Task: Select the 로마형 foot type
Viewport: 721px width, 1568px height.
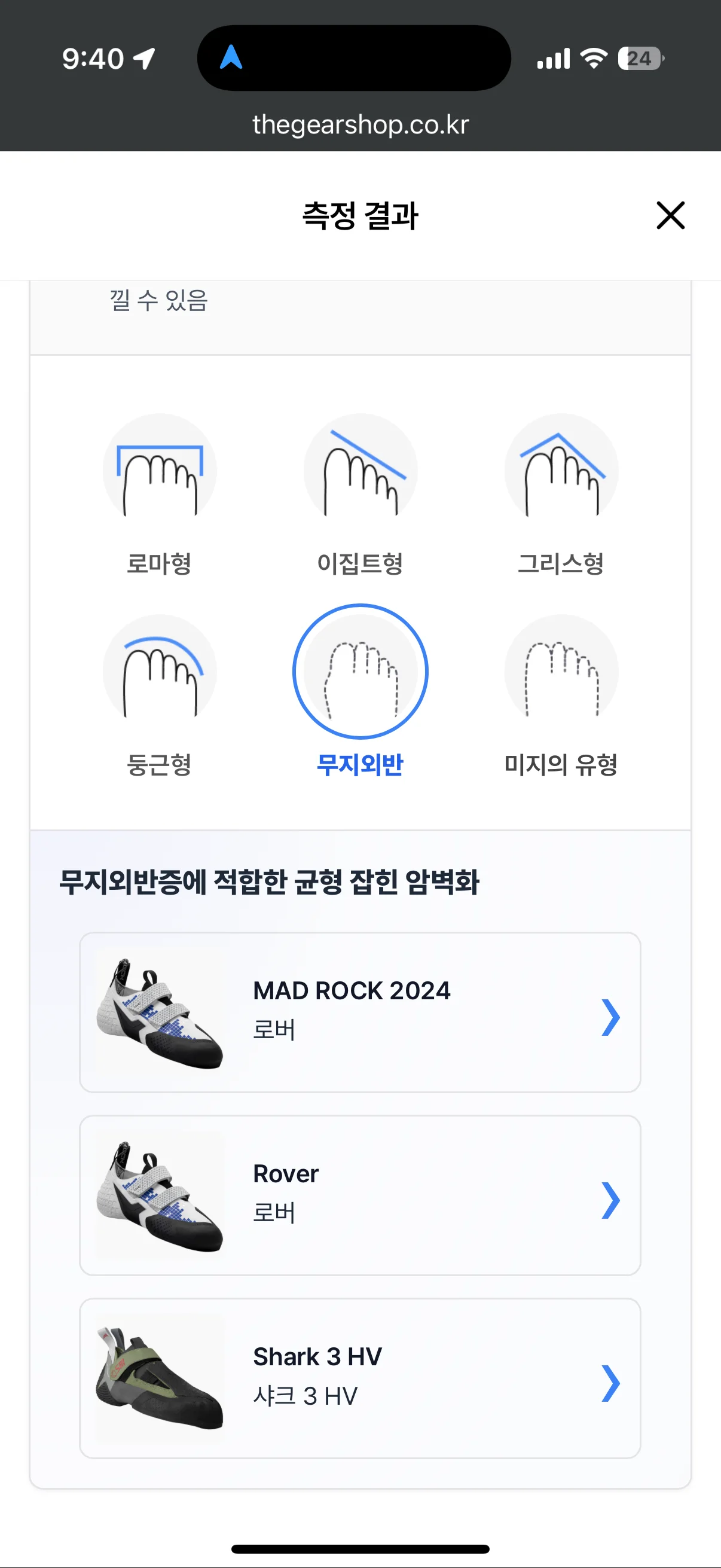Action: click(160, 471)
